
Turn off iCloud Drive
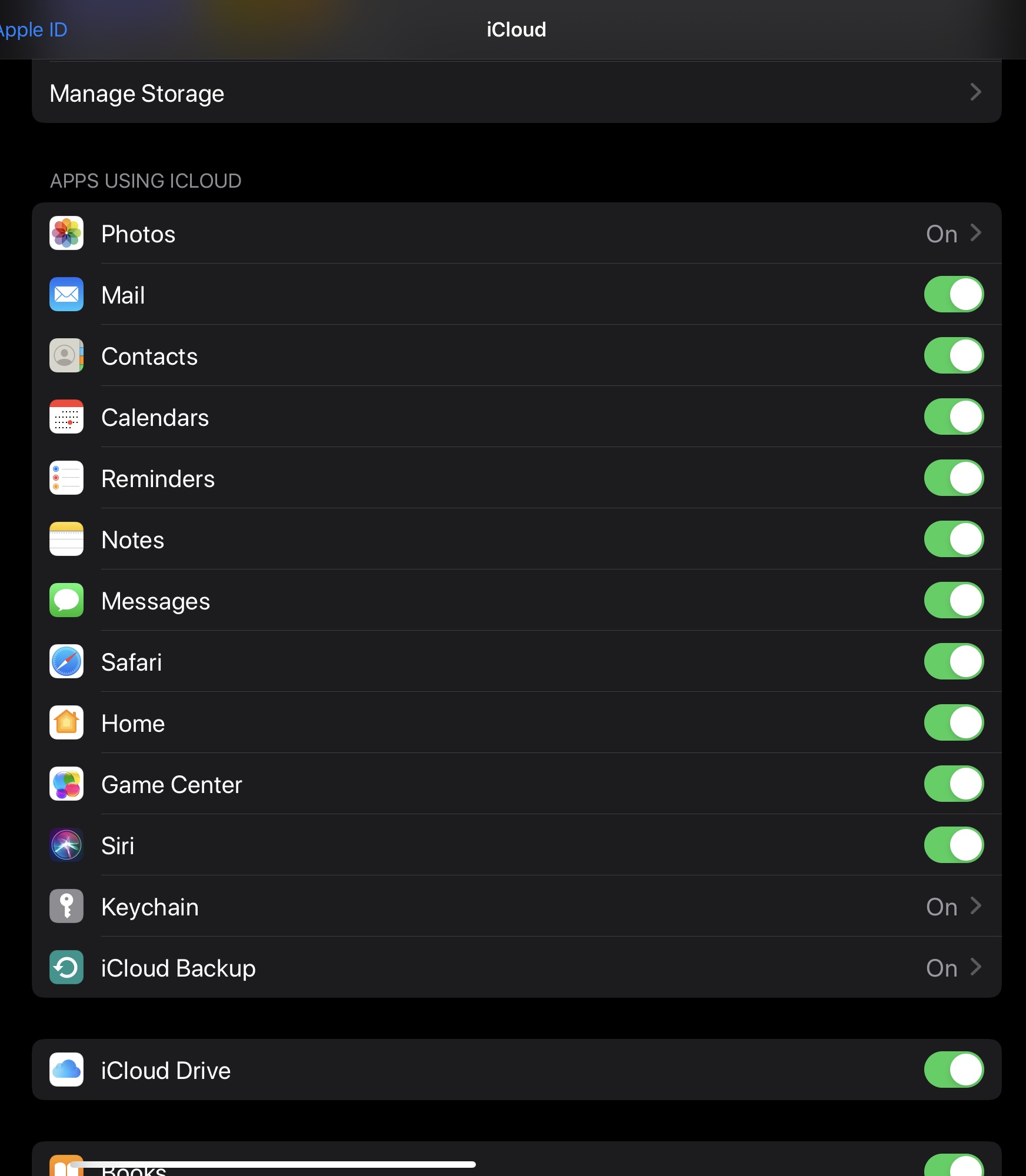[954, 1070]
